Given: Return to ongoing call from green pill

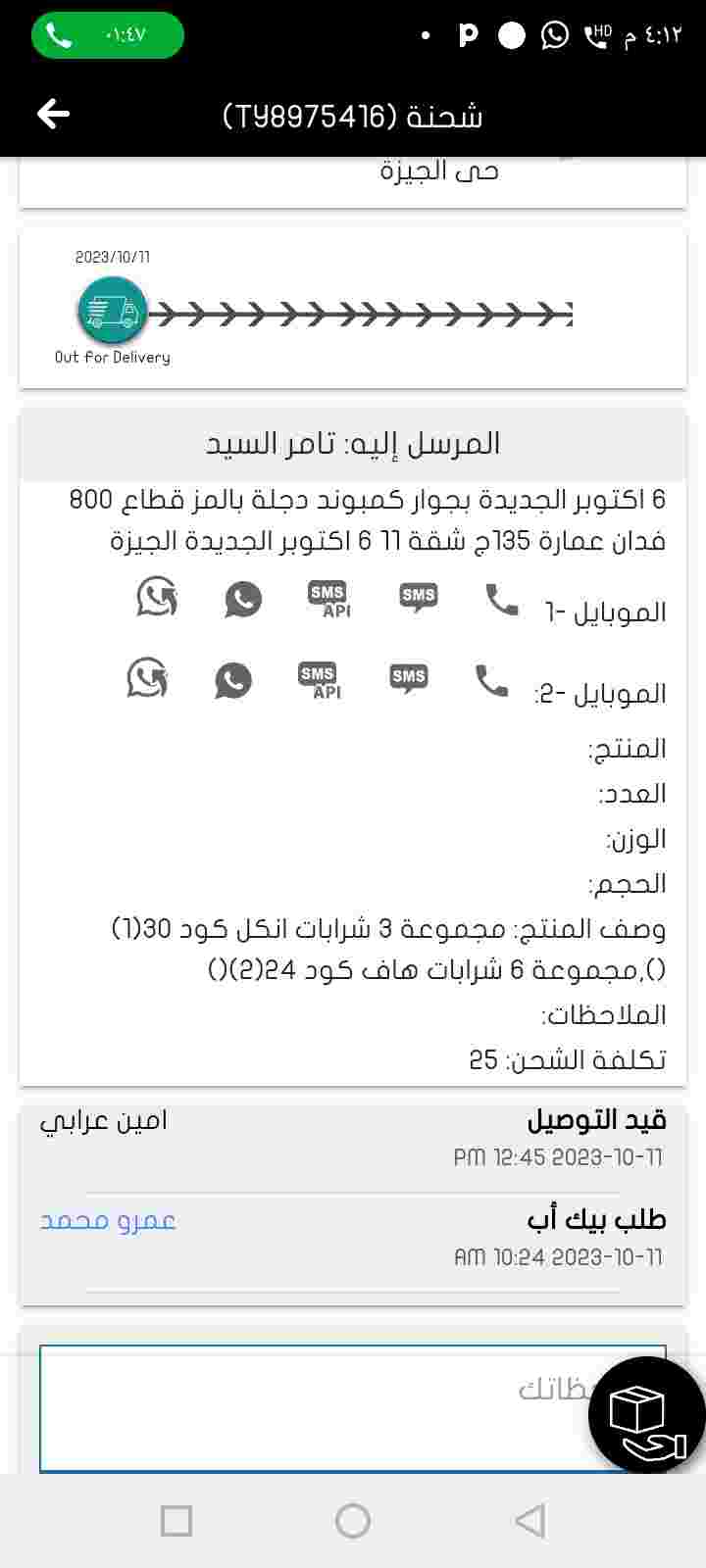Looking at the screenshot, I should pos(108,35).
